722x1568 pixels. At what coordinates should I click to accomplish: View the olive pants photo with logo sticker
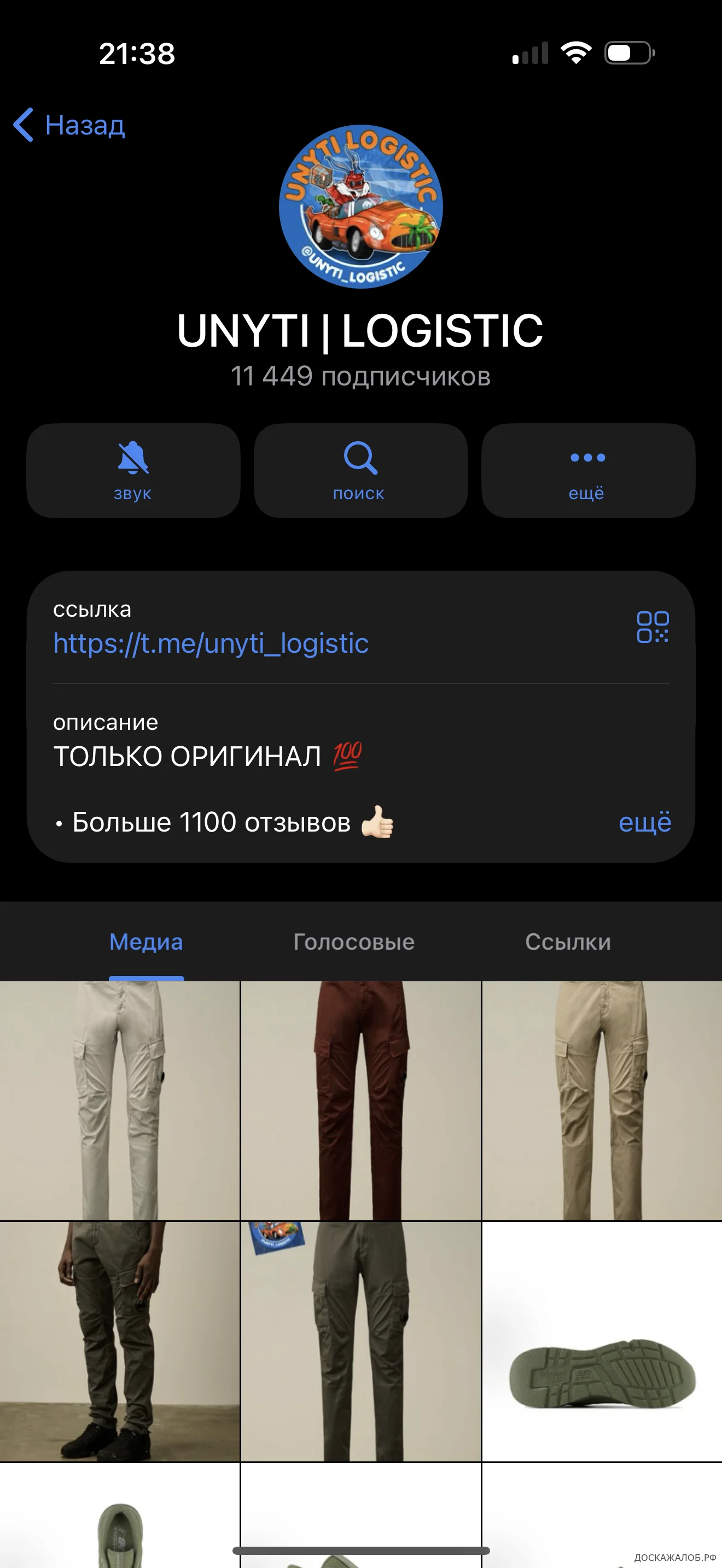pos(360,1341)
